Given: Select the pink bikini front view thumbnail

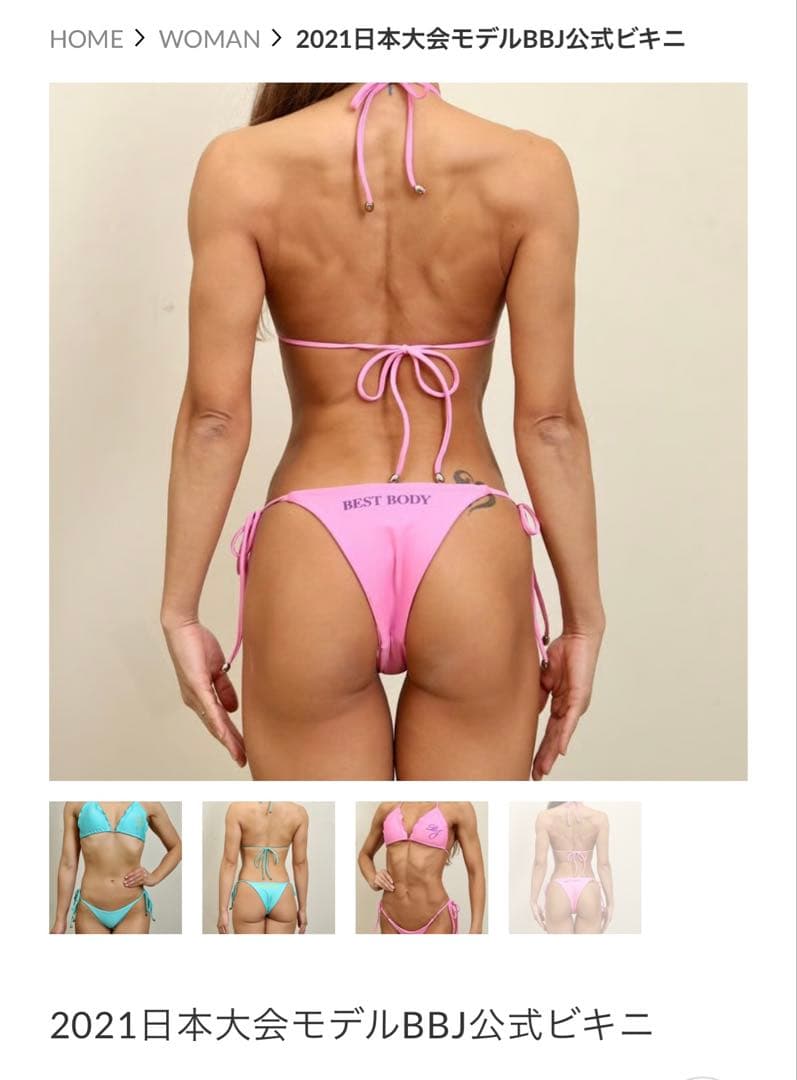Looking at the screenshot, I should tap(421, 867).
